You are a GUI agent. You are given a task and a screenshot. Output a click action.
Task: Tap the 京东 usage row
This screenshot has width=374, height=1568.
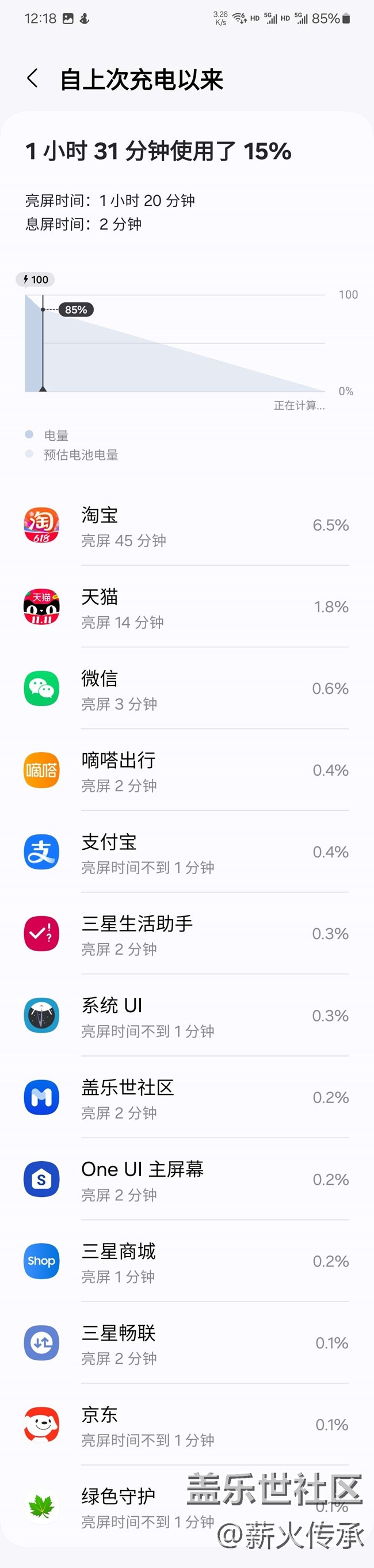coord(186,1425)
